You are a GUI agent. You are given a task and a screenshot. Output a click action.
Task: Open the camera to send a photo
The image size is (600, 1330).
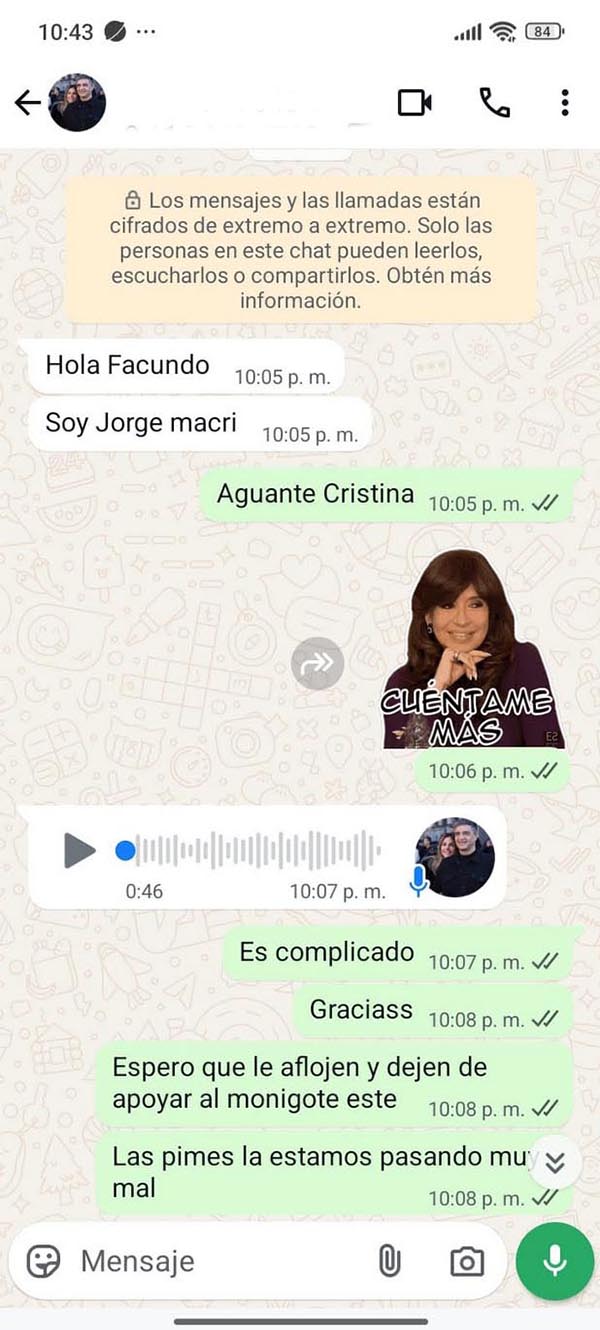[467, 1262]
